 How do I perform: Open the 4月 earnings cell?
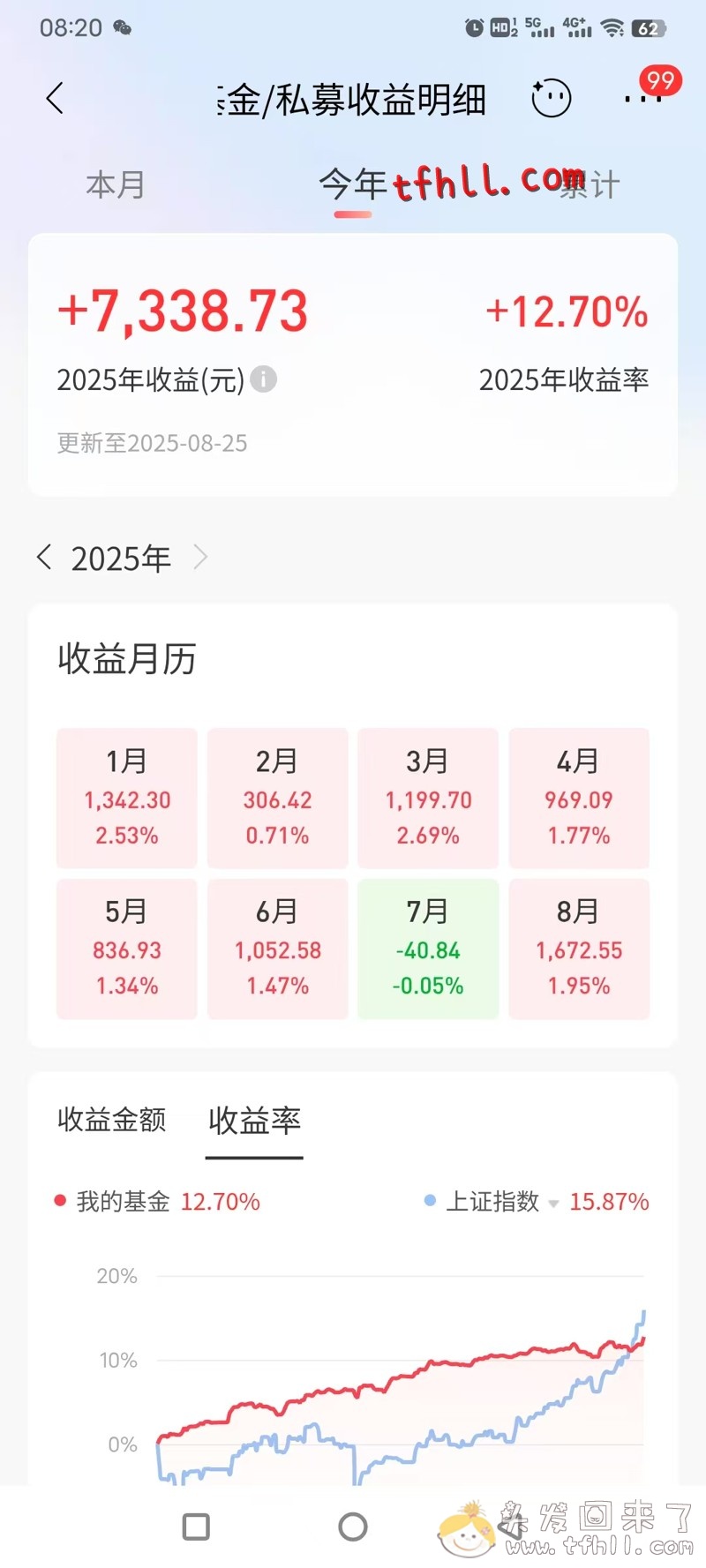point(579,798)
